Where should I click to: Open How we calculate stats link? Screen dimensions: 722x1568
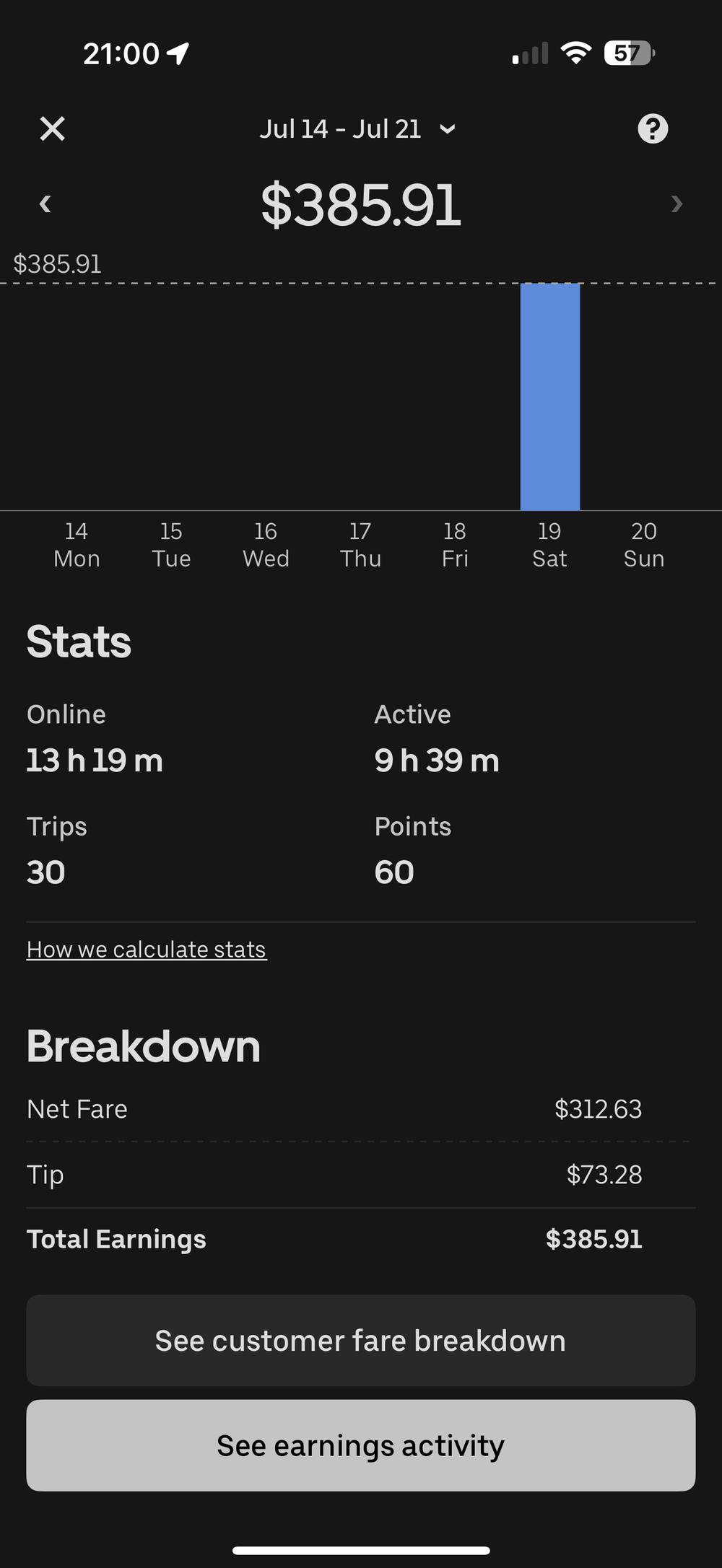pyautogui.click(x=147, y=950)
